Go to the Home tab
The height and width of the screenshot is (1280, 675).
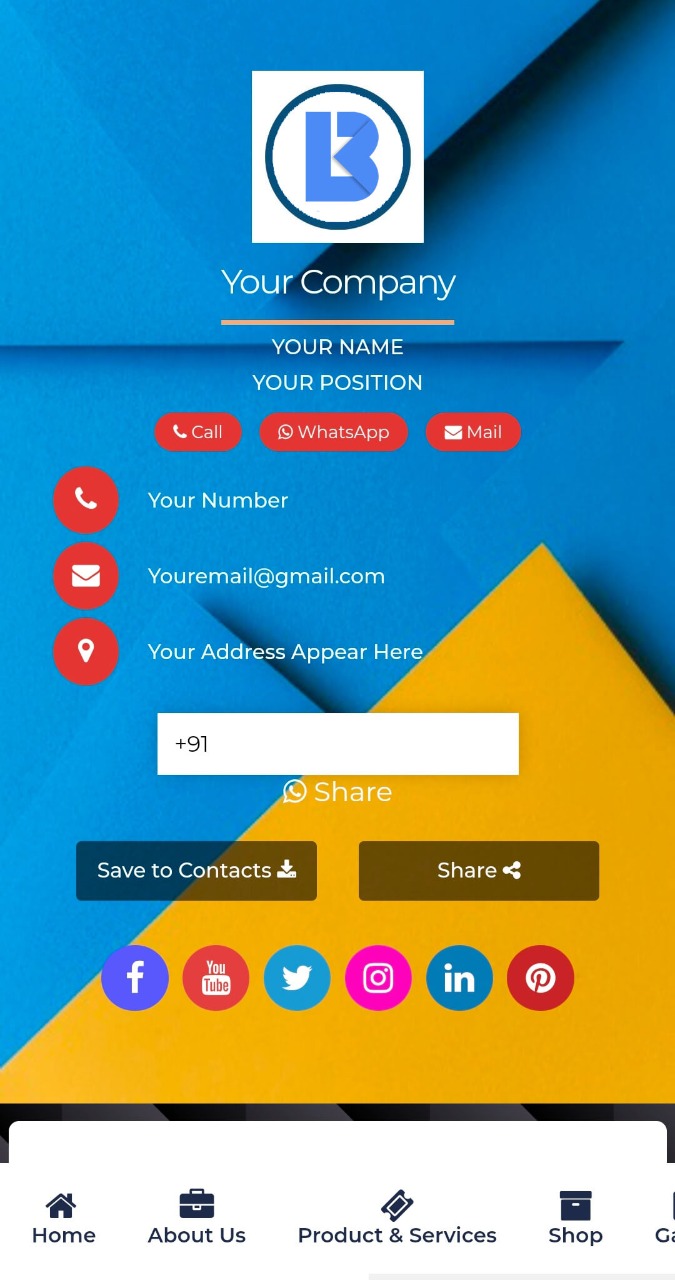[63, 1219]
